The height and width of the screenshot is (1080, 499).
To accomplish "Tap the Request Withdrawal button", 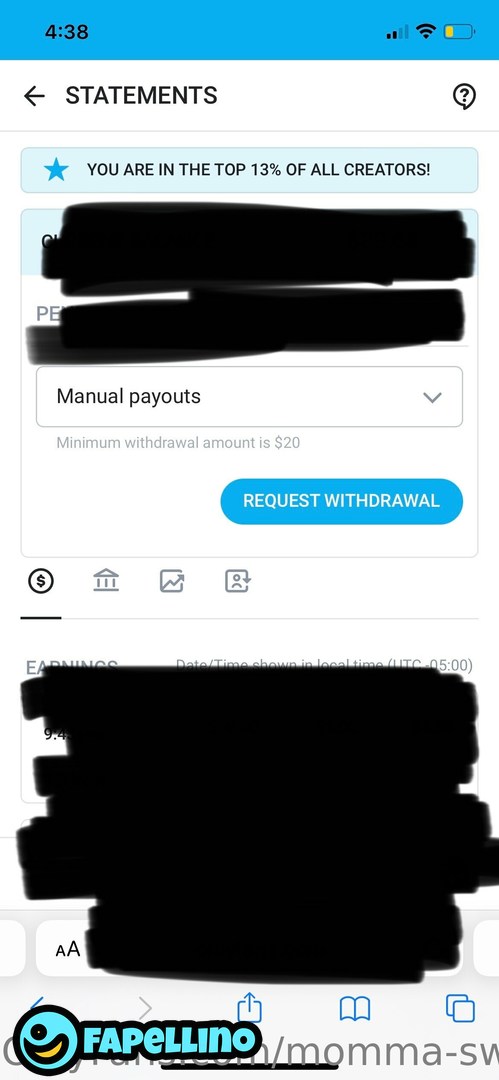I will coord(341,501).
